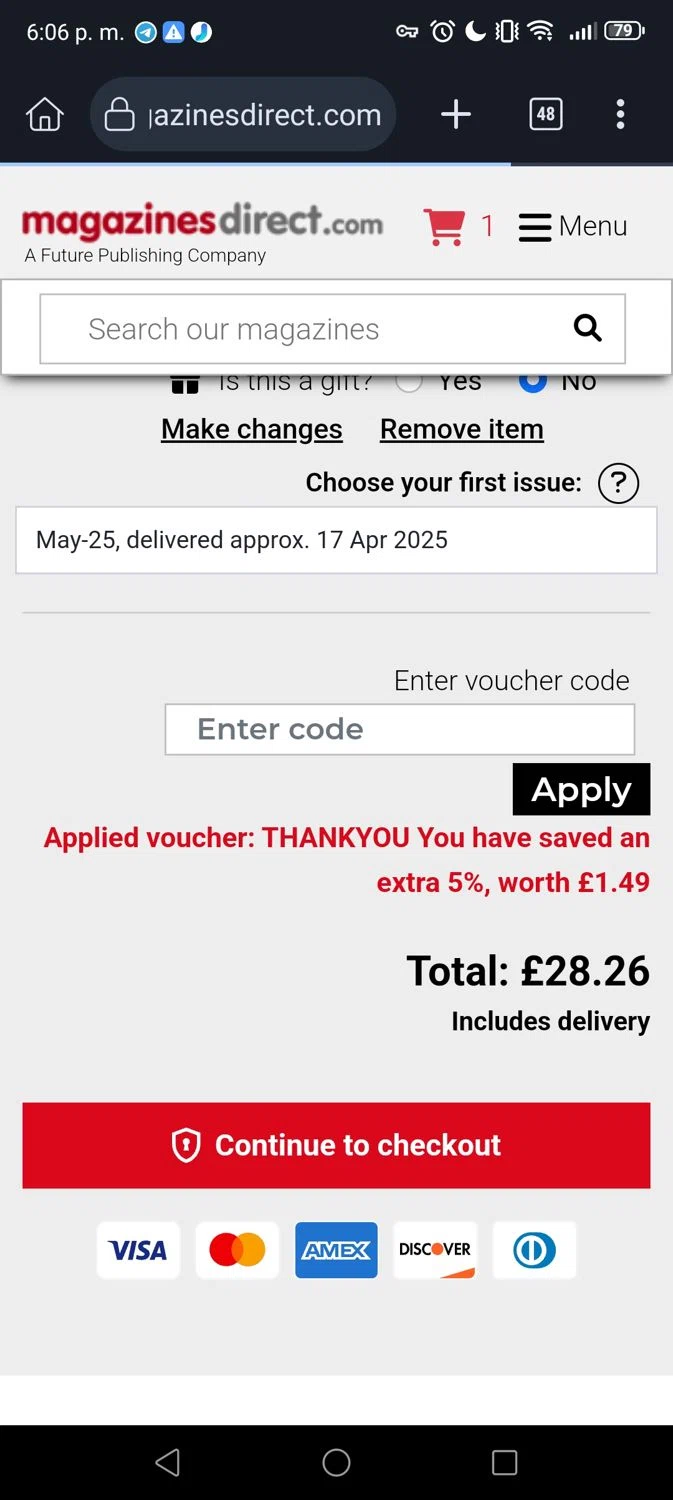Focus the Search our magazines field

click(x=300, y=329)
